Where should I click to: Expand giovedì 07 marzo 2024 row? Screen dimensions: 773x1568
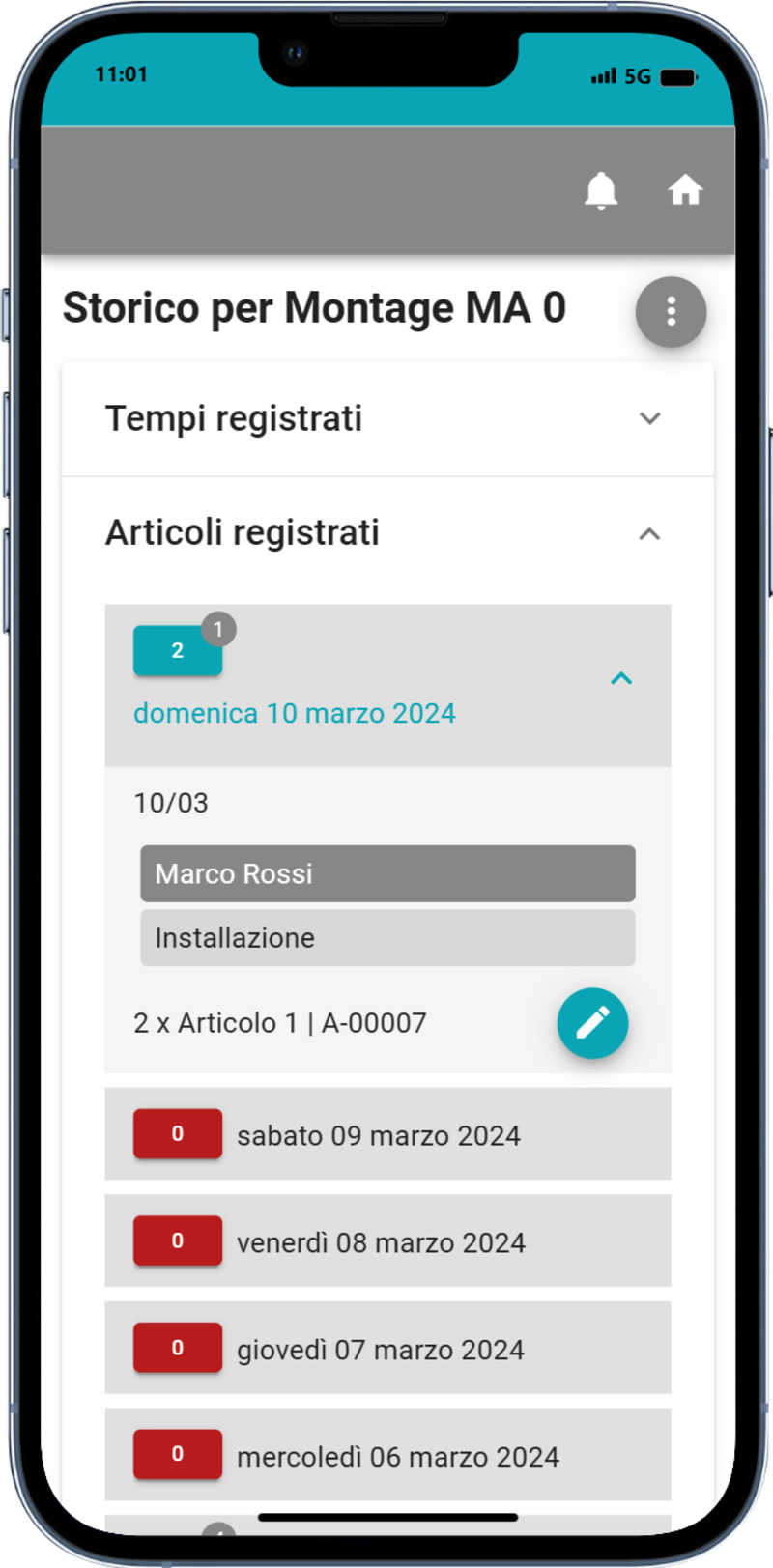tap(386, 1349)
